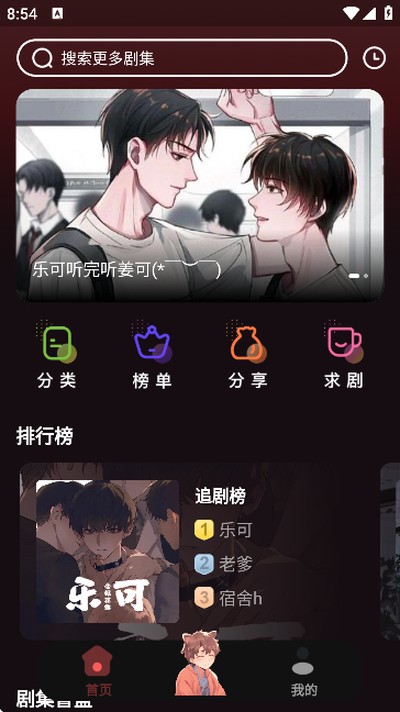Open the 榜单 rankings shortcut

pyautogui.click(x=152, y=355)
